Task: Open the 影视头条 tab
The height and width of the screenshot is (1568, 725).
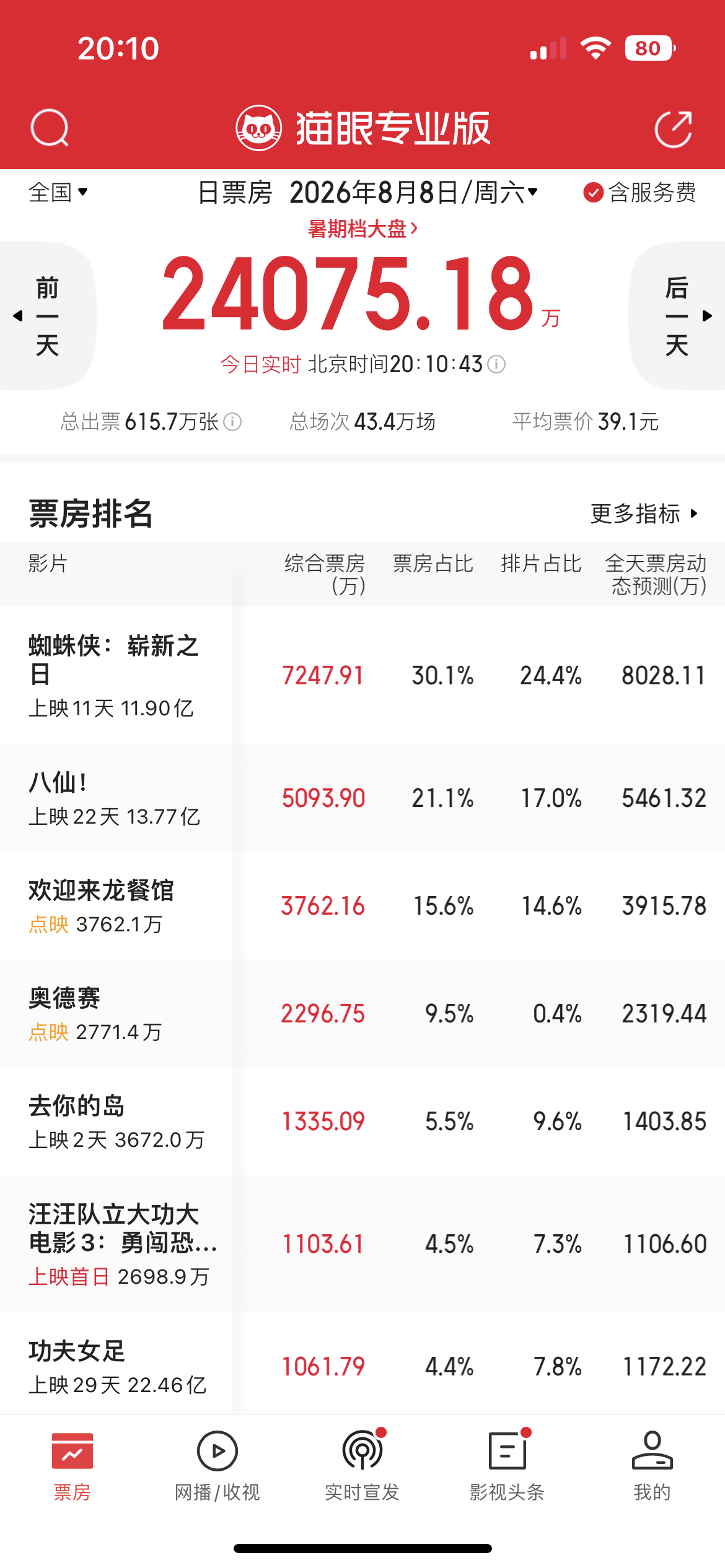Action: pyautogui.click(x=507, y=1465)
